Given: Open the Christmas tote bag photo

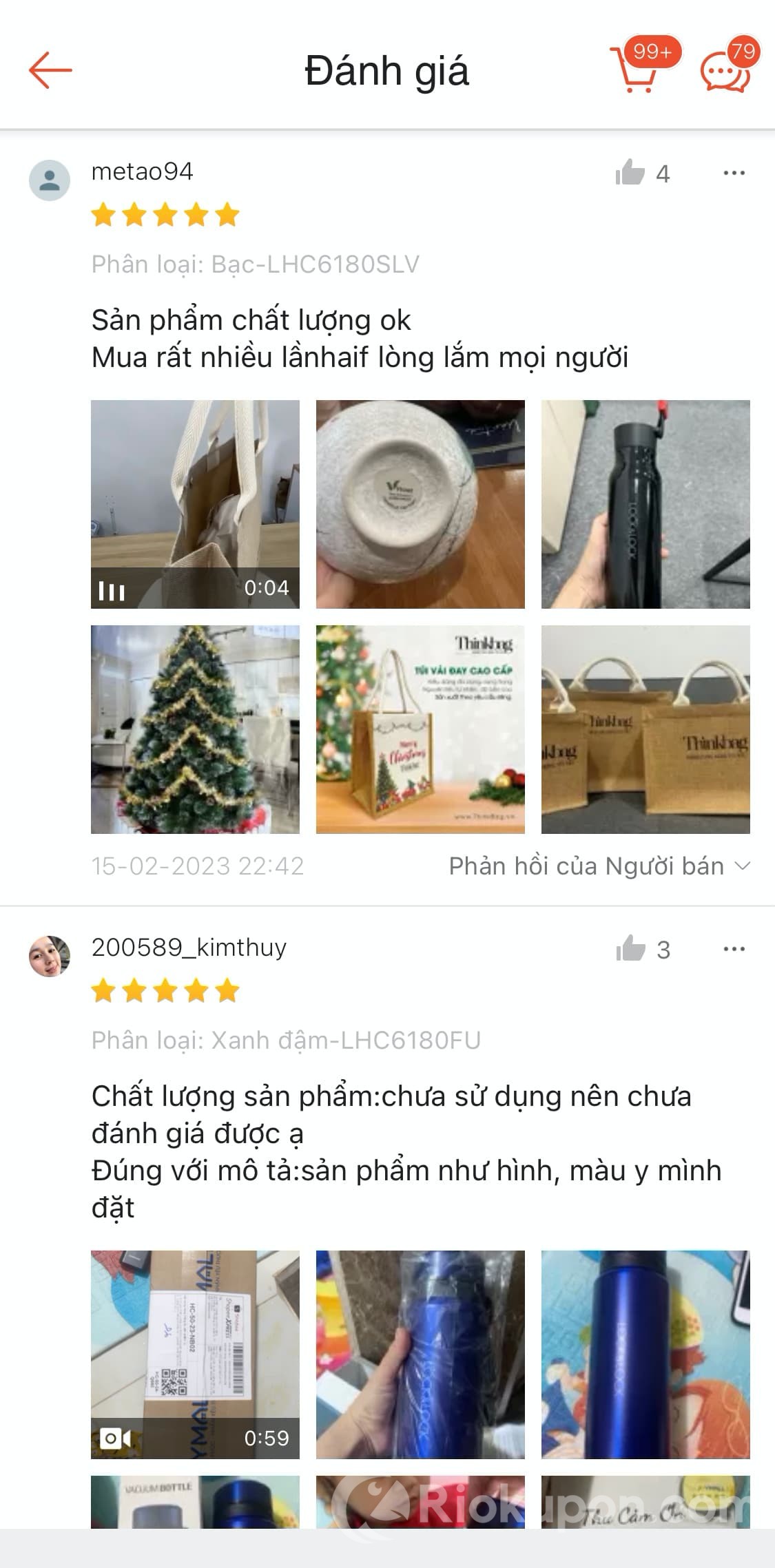Looking at the screenshot, I should click(420, 729).
